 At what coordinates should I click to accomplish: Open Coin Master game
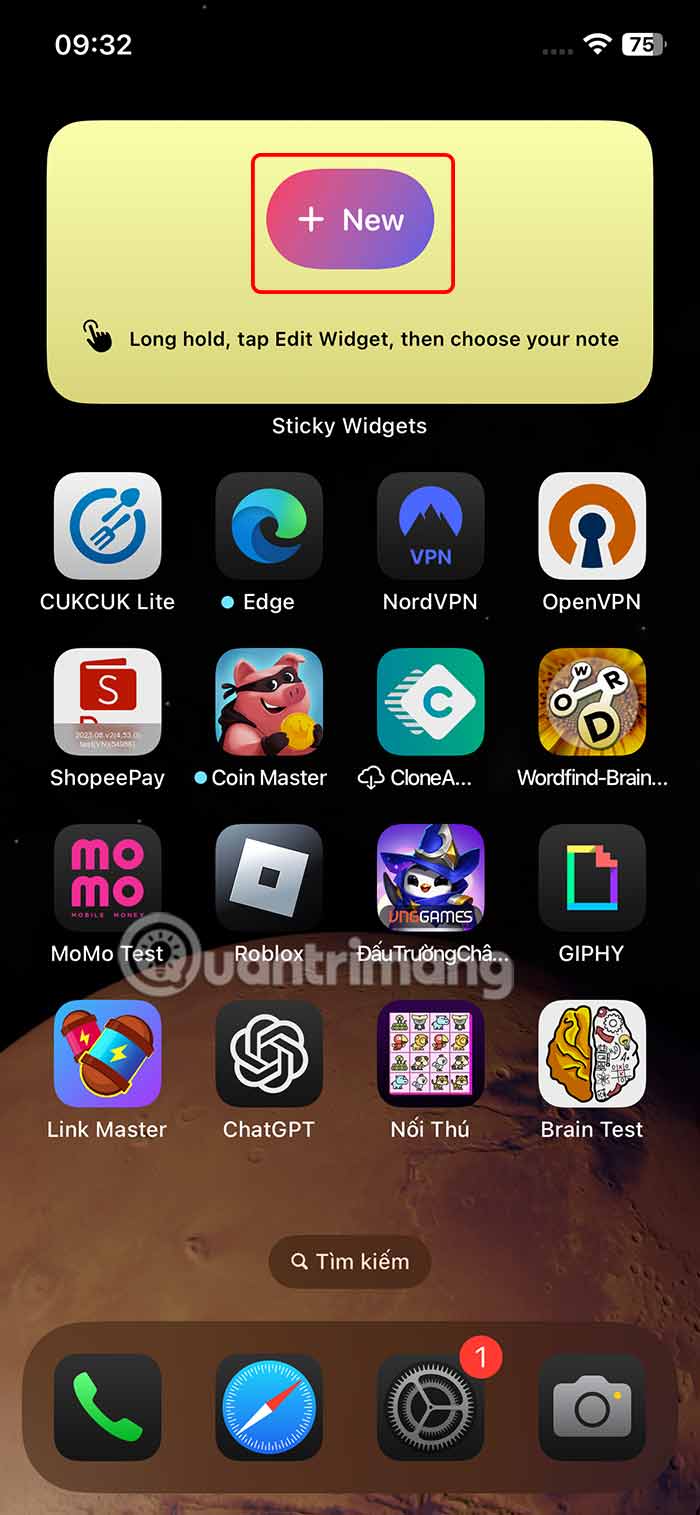tap(269, 702)
